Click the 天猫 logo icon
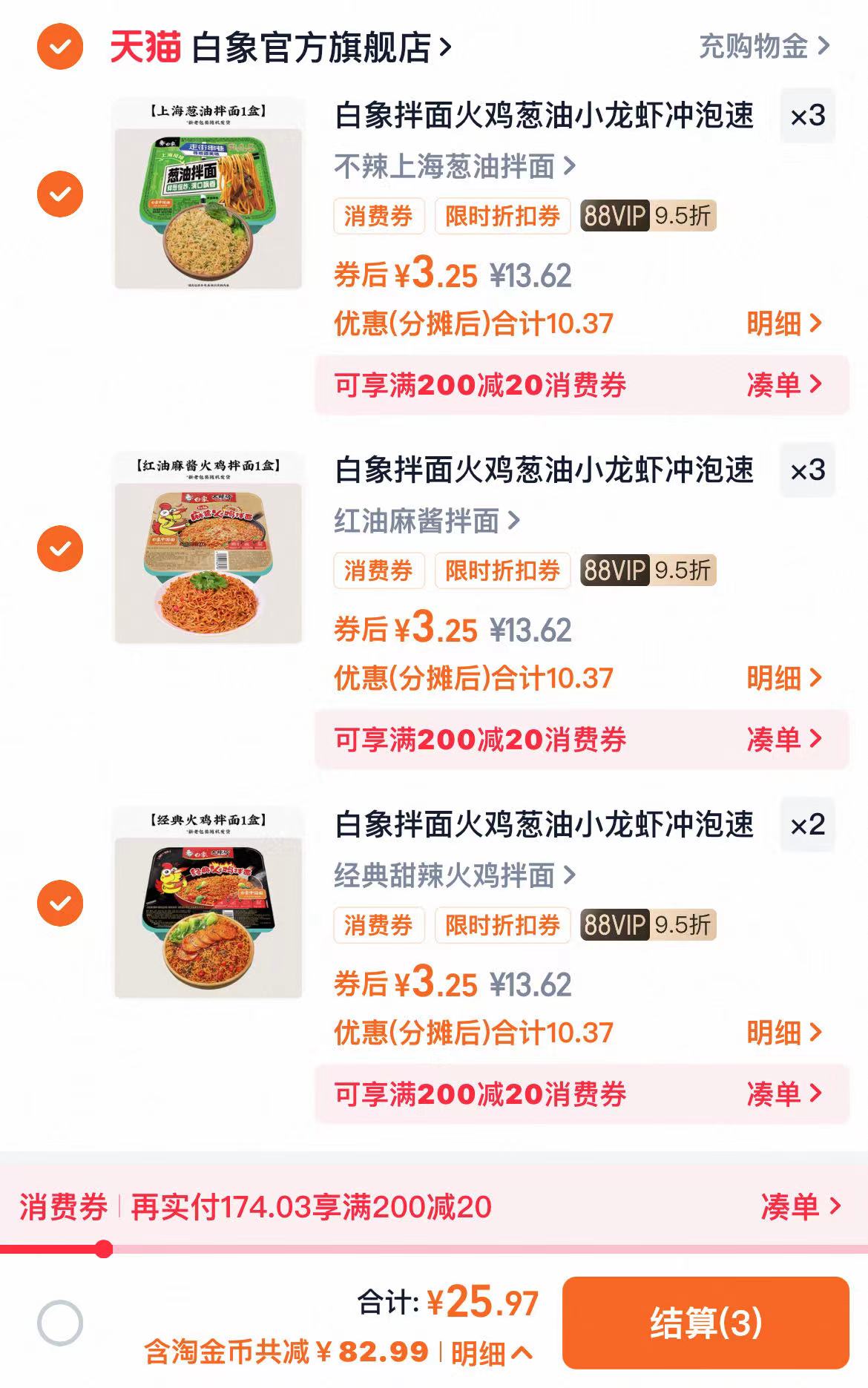The height and width of the screenshot is (1388, 868). coord(138,46)
